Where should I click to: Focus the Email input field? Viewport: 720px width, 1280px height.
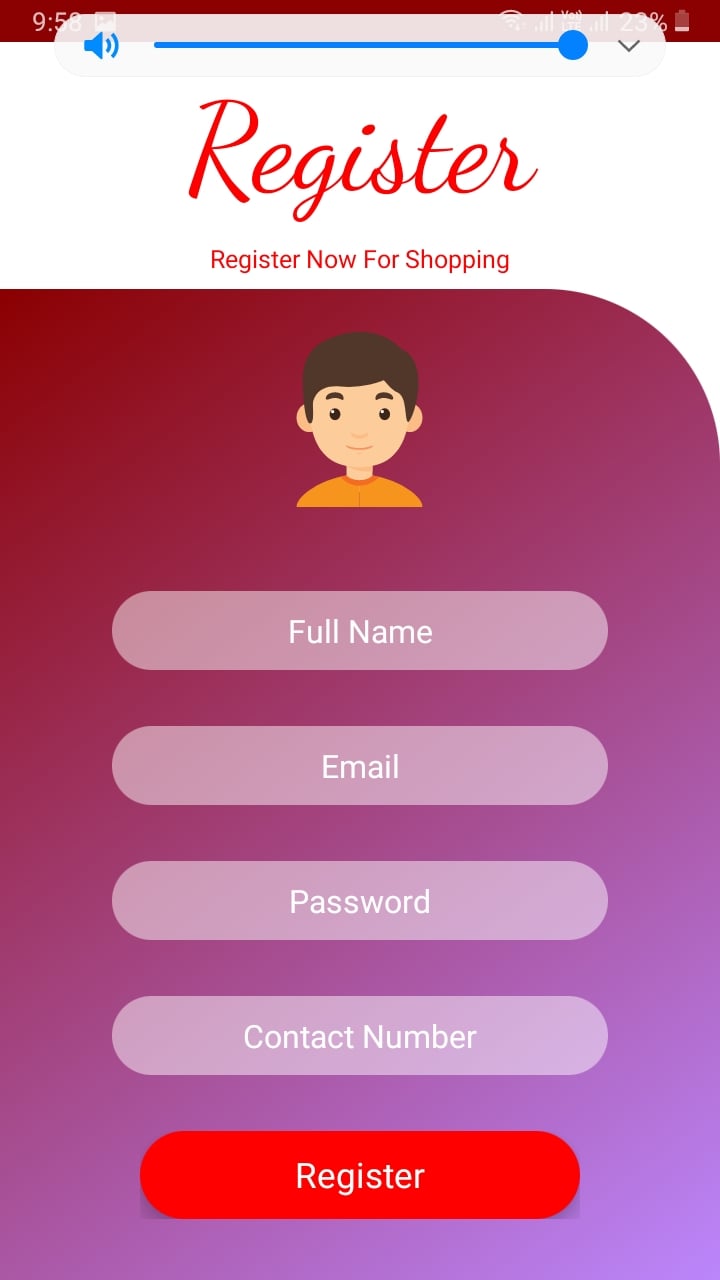click(x=360, y=766)
